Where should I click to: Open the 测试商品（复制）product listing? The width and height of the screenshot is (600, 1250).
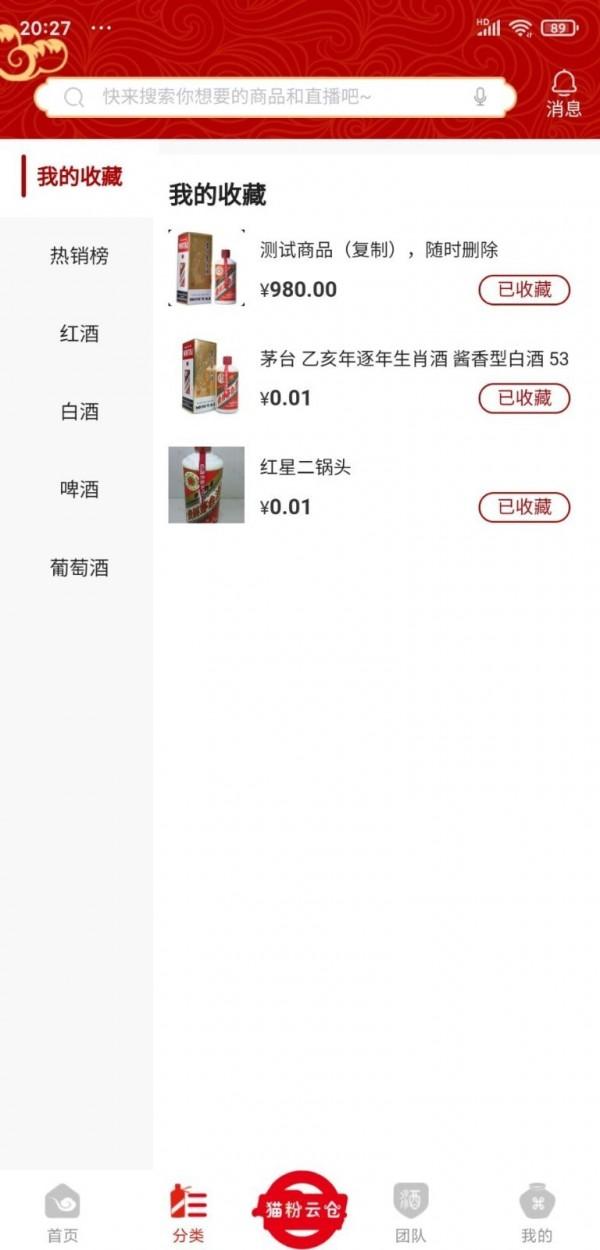click(378, 250)
